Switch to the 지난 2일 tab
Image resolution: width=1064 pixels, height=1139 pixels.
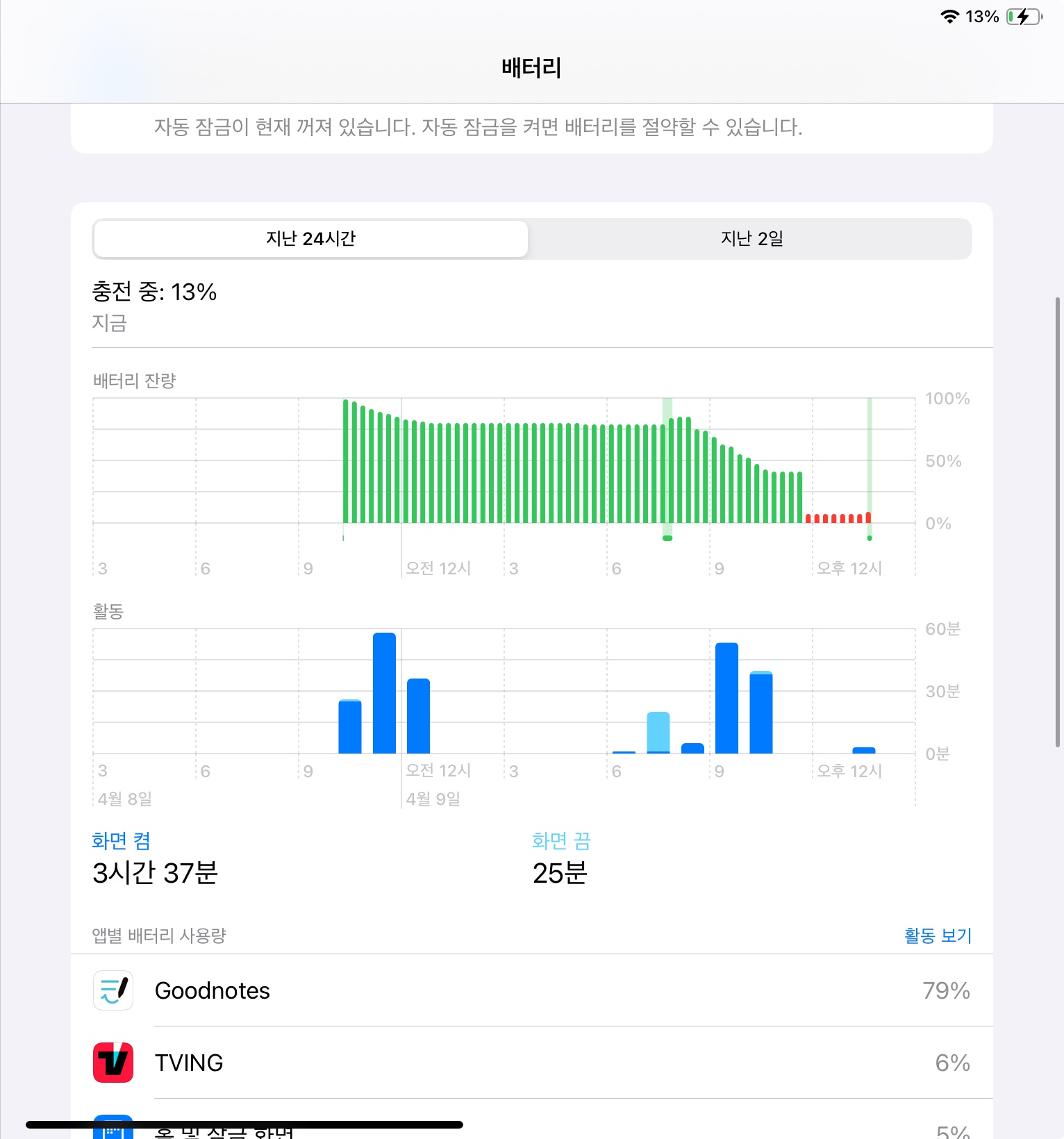pos(751,239)
